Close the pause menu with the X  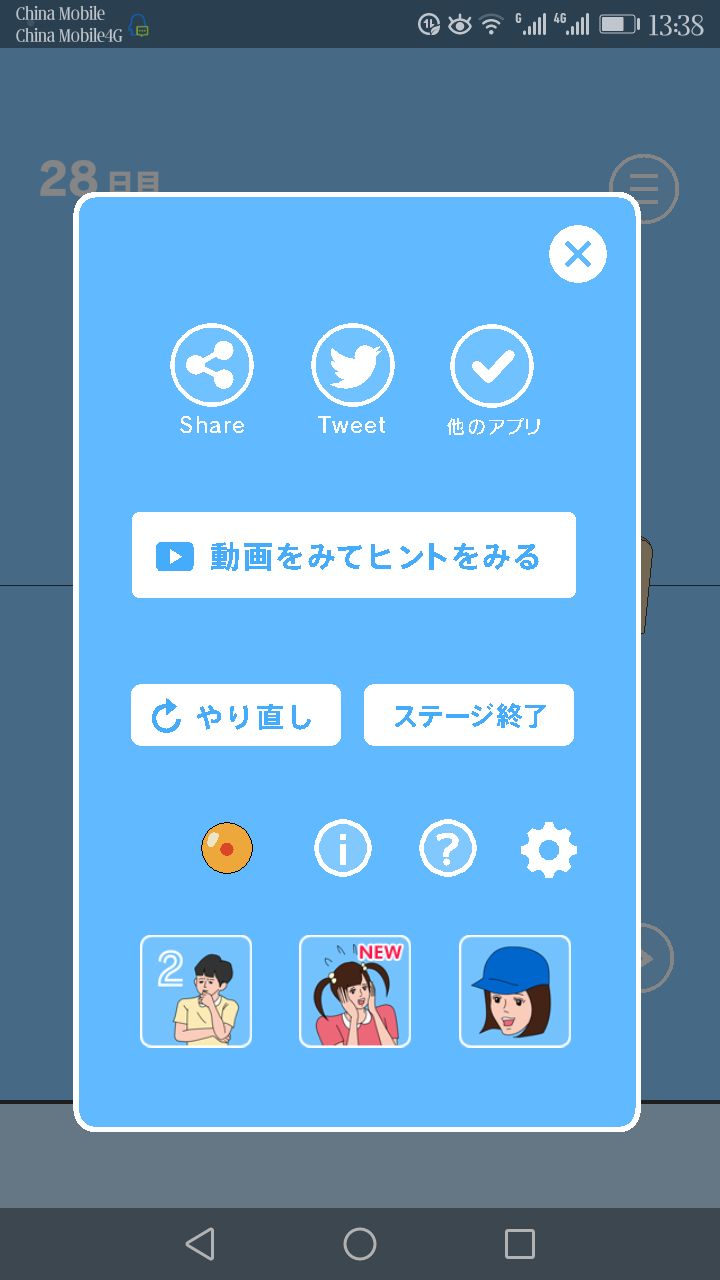(577, 254)
